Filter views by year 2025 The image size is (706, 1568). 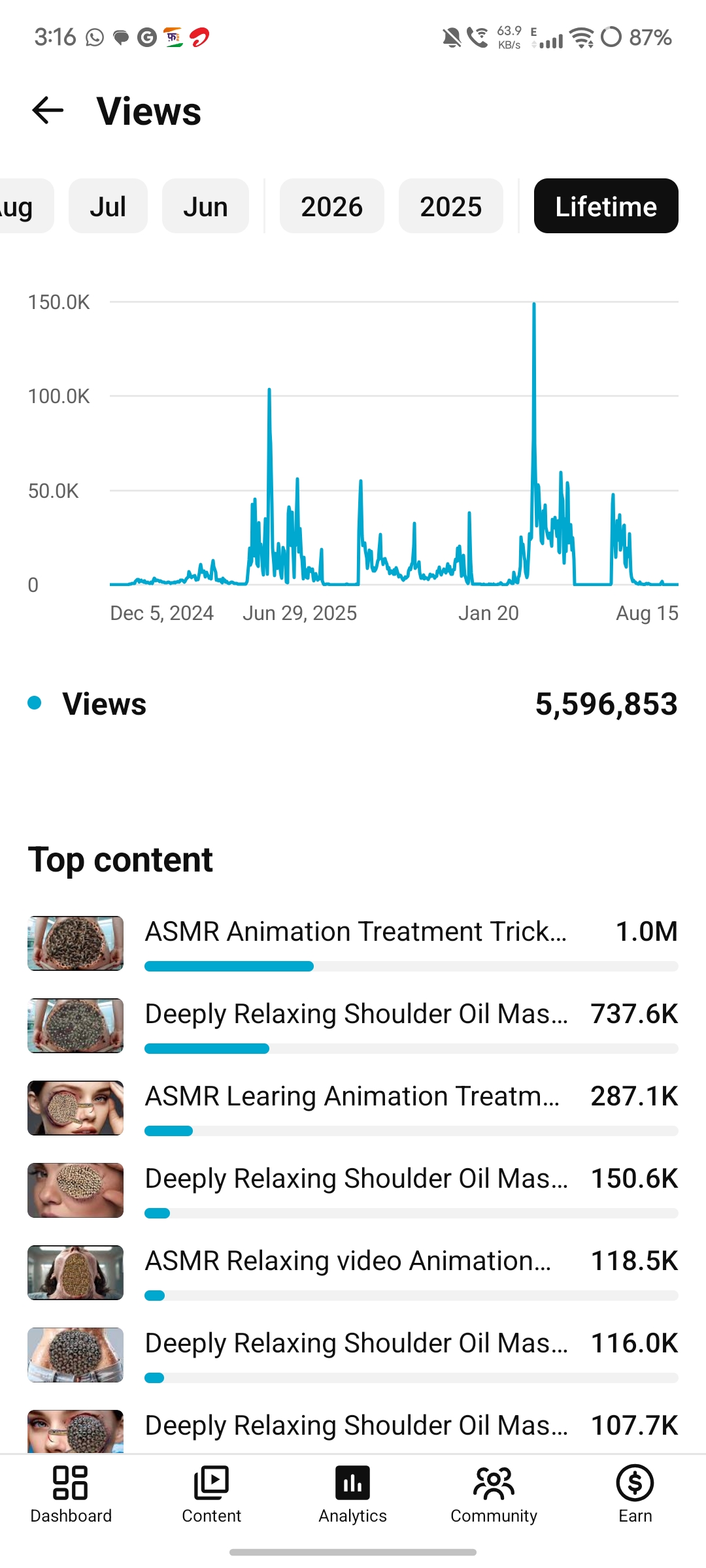pyautogui.click(x=451, y=206)
